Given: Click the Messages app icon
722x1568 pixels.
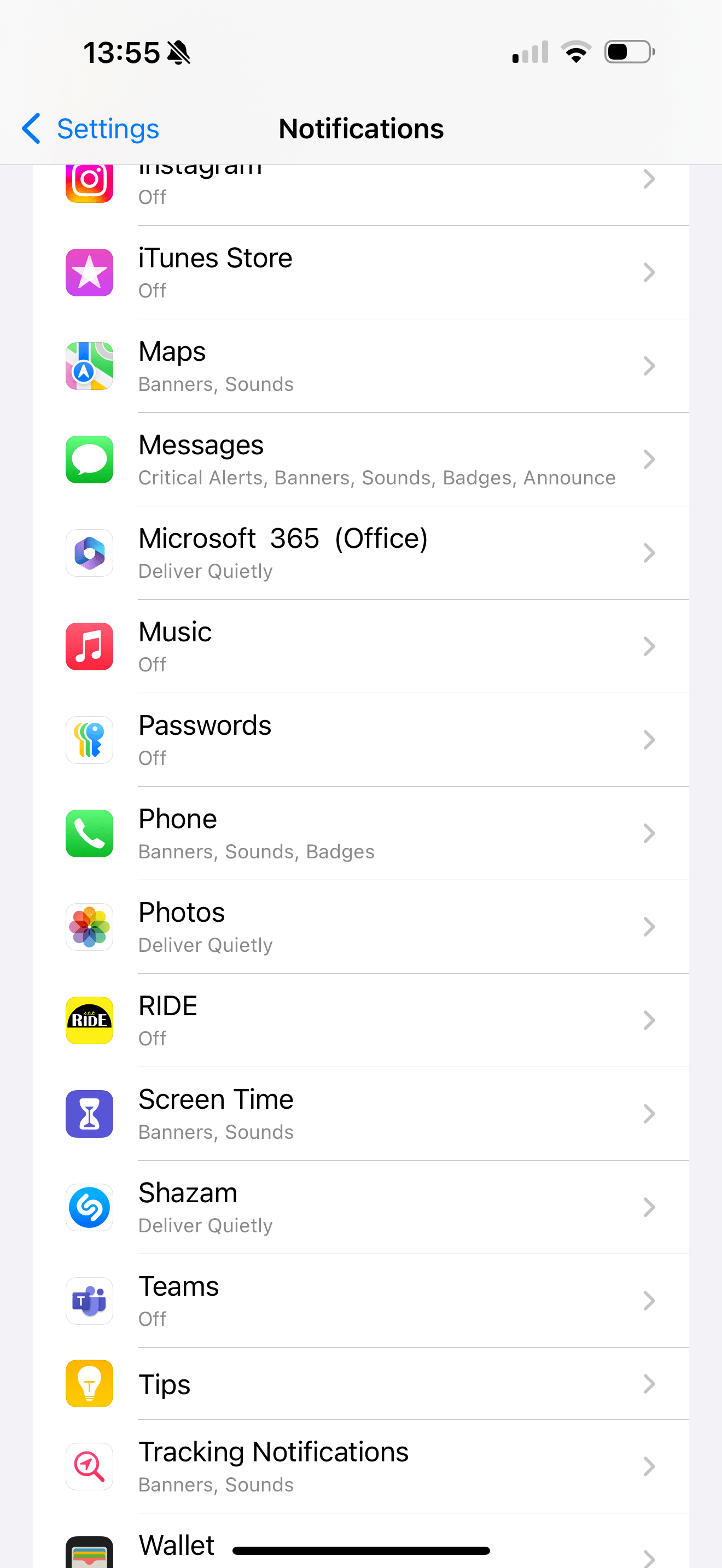Looking at the screenshot, I should pyautogui.click(x=89, y=459).
